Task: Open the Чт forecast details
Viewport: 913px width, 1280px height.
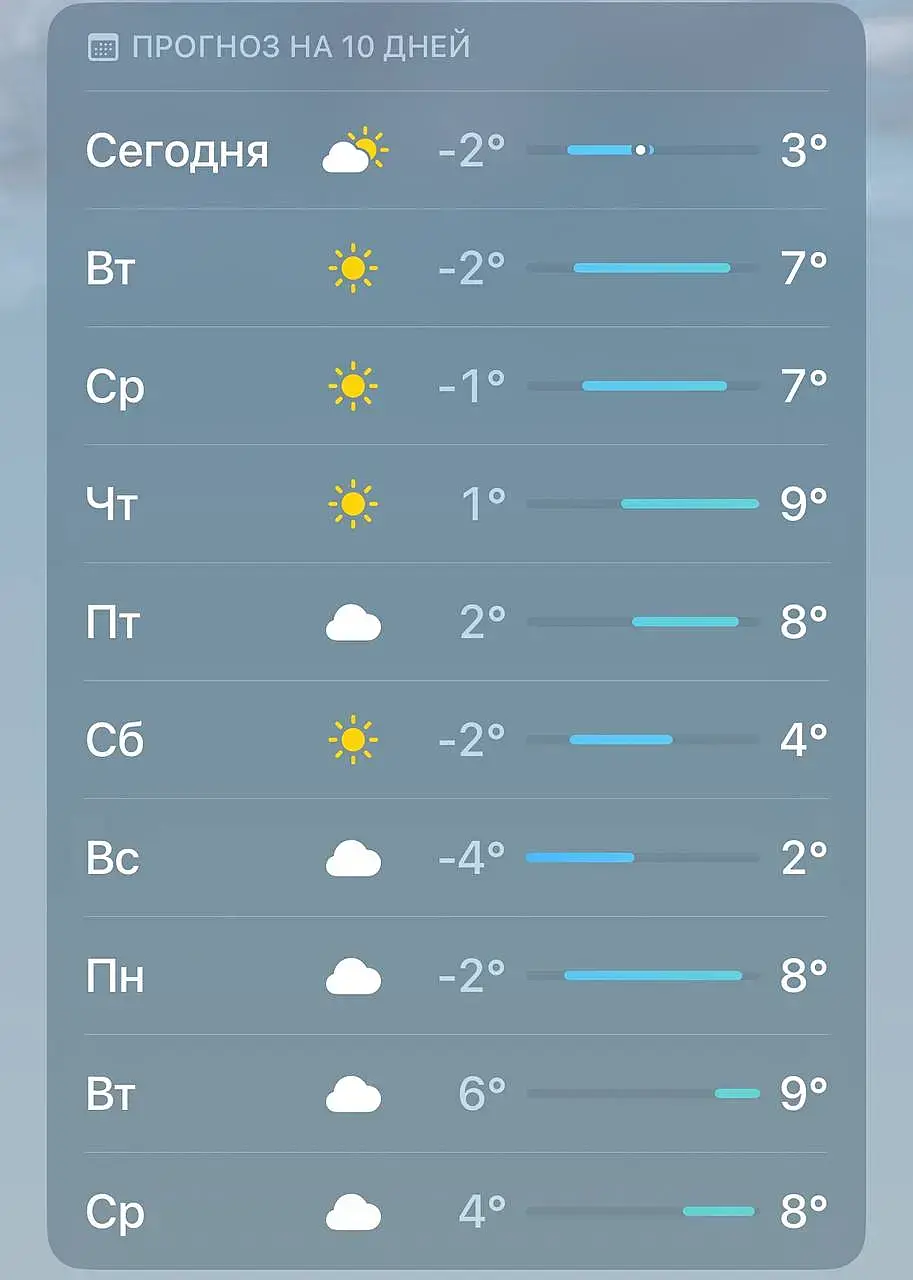Action: pos(456,504)
